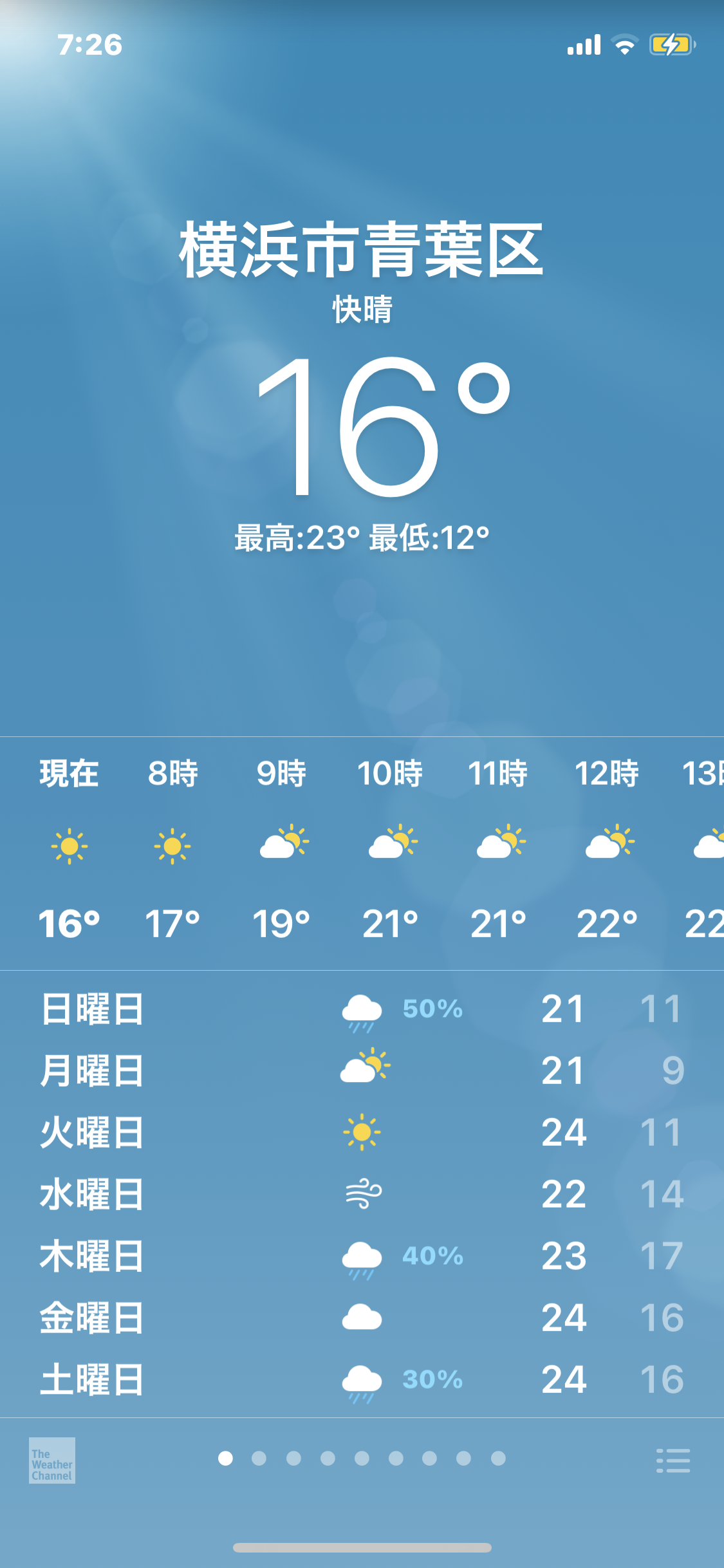Open The Weather Channel link
Screen dimensions: 724x1568
52,1461
